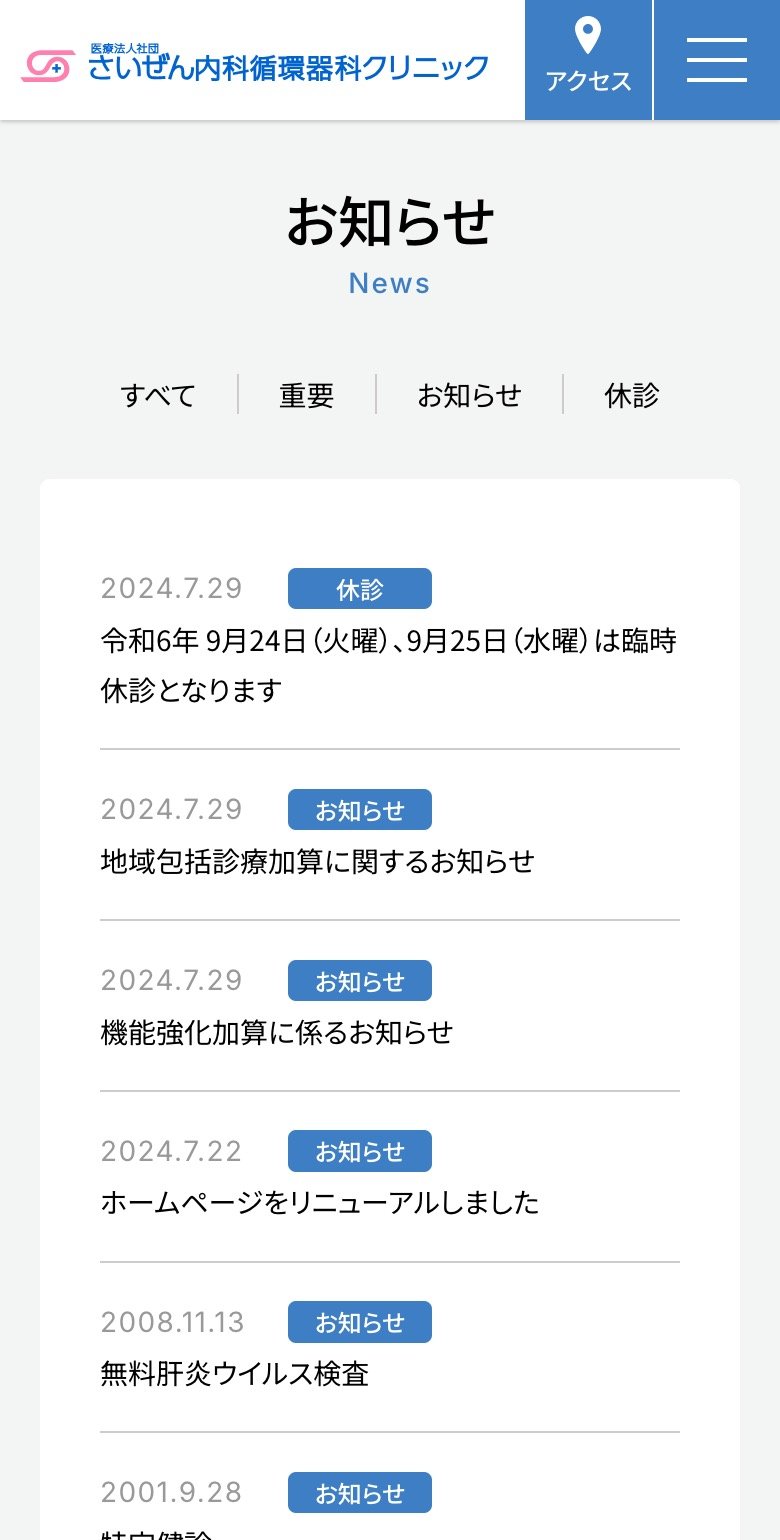Show only 休診 category tab

click(x=632, y=395)
